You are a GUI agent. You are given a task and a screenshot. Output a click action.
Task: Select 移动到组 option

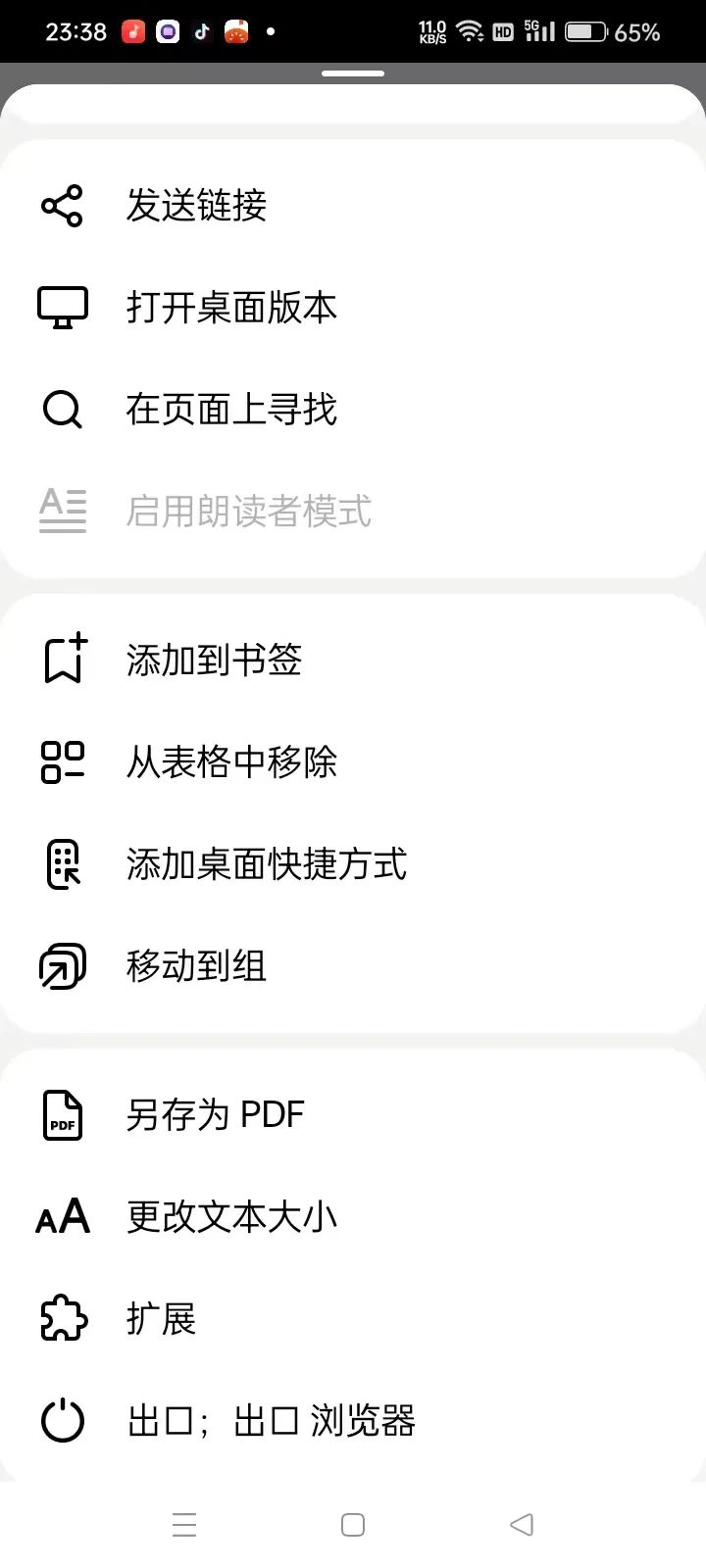[x=196, y=965]
